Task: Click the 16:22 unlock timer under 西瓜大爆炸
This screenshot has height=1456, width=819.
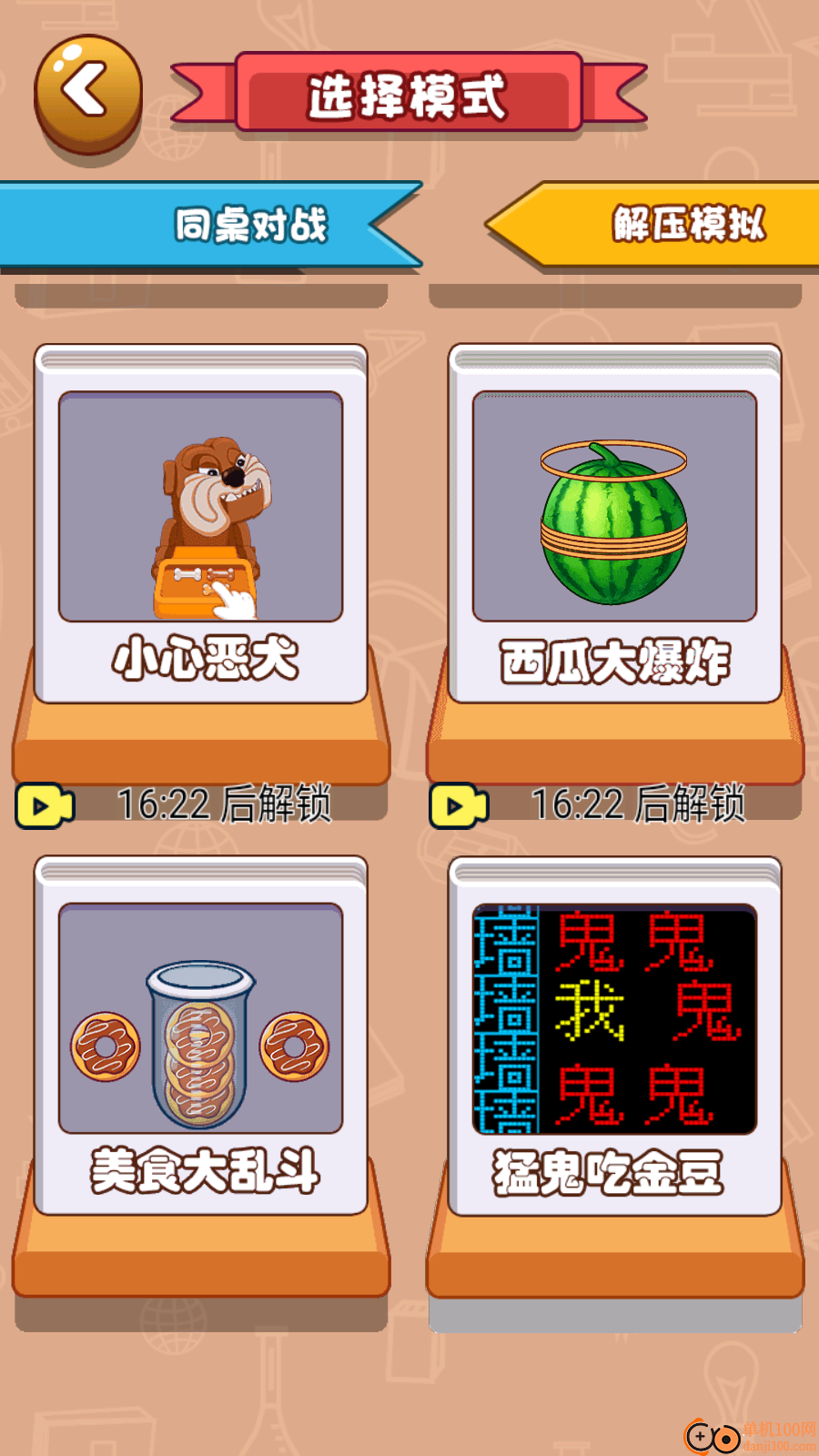Action: coord(641,803)
